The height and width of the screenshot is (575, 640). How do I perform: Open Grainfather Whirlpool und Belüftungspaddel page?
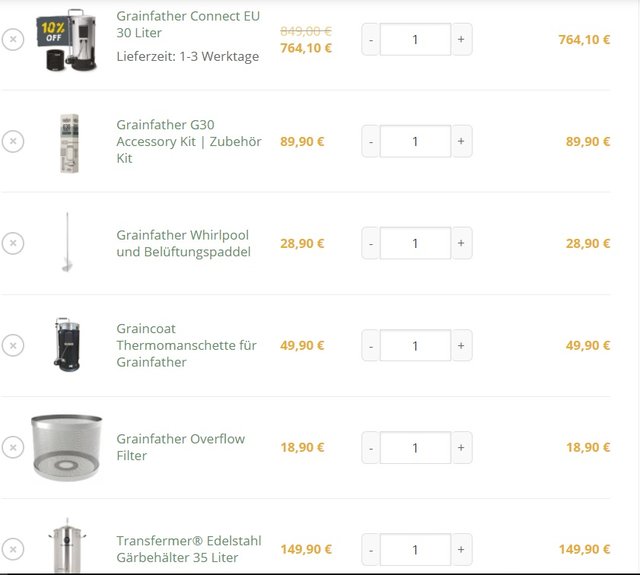(x=182, y=243)
